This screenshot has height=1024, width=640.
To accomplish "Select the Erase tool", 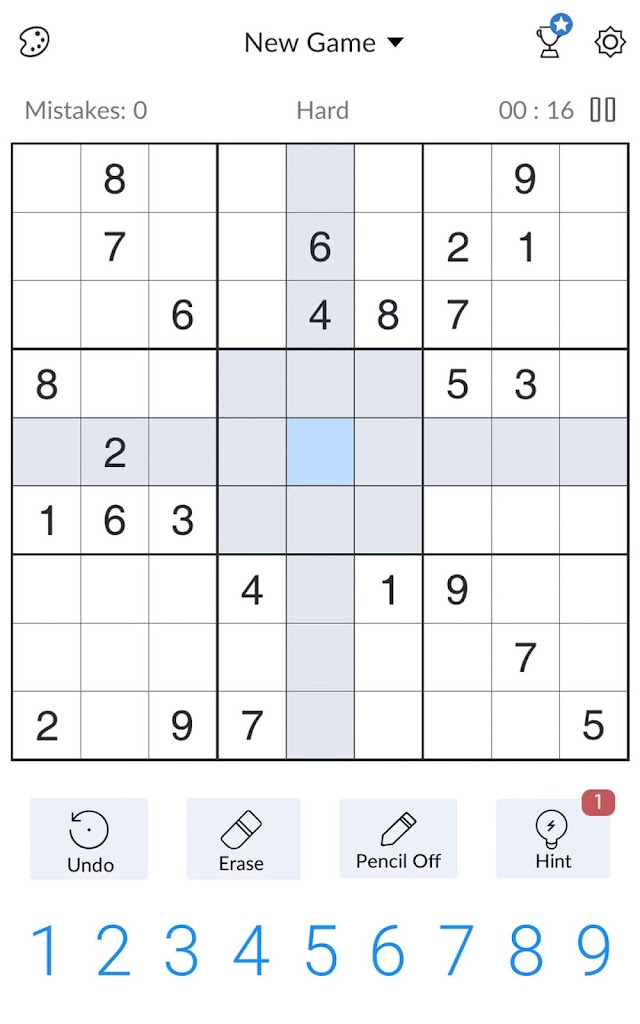I will (242, 839).
